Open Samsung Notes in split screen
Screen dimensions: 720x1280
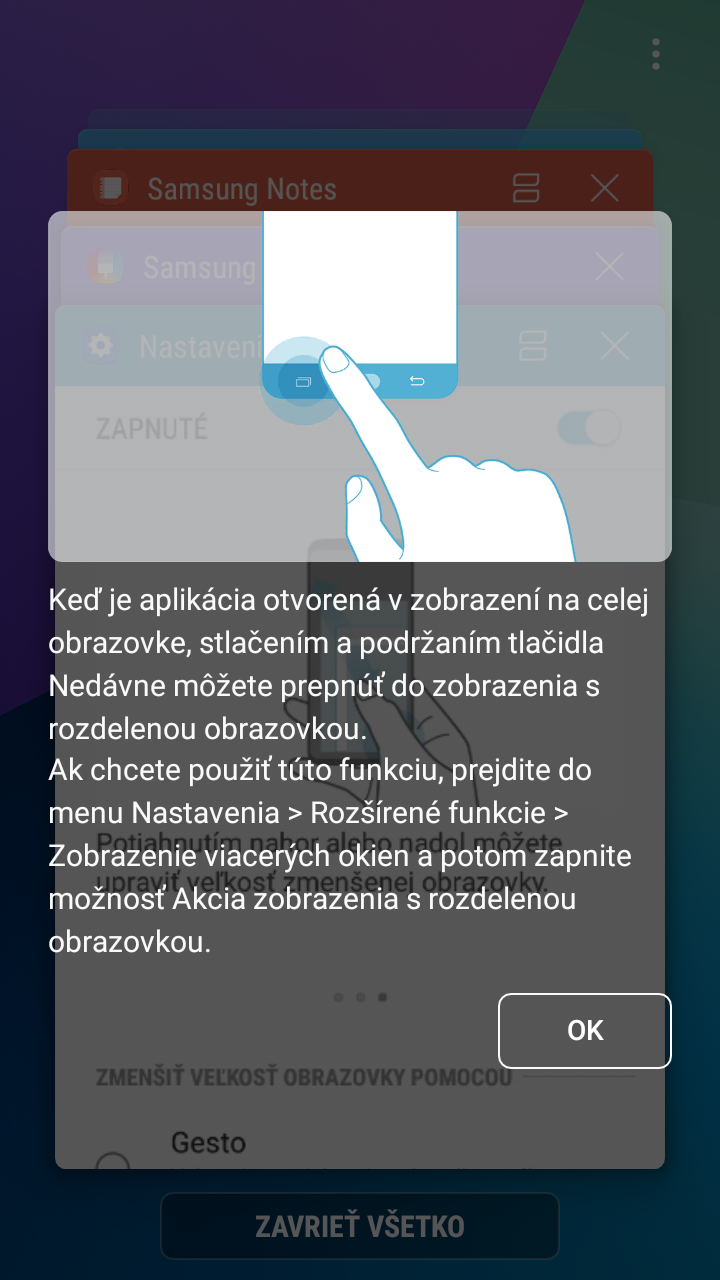click(526, 188)
